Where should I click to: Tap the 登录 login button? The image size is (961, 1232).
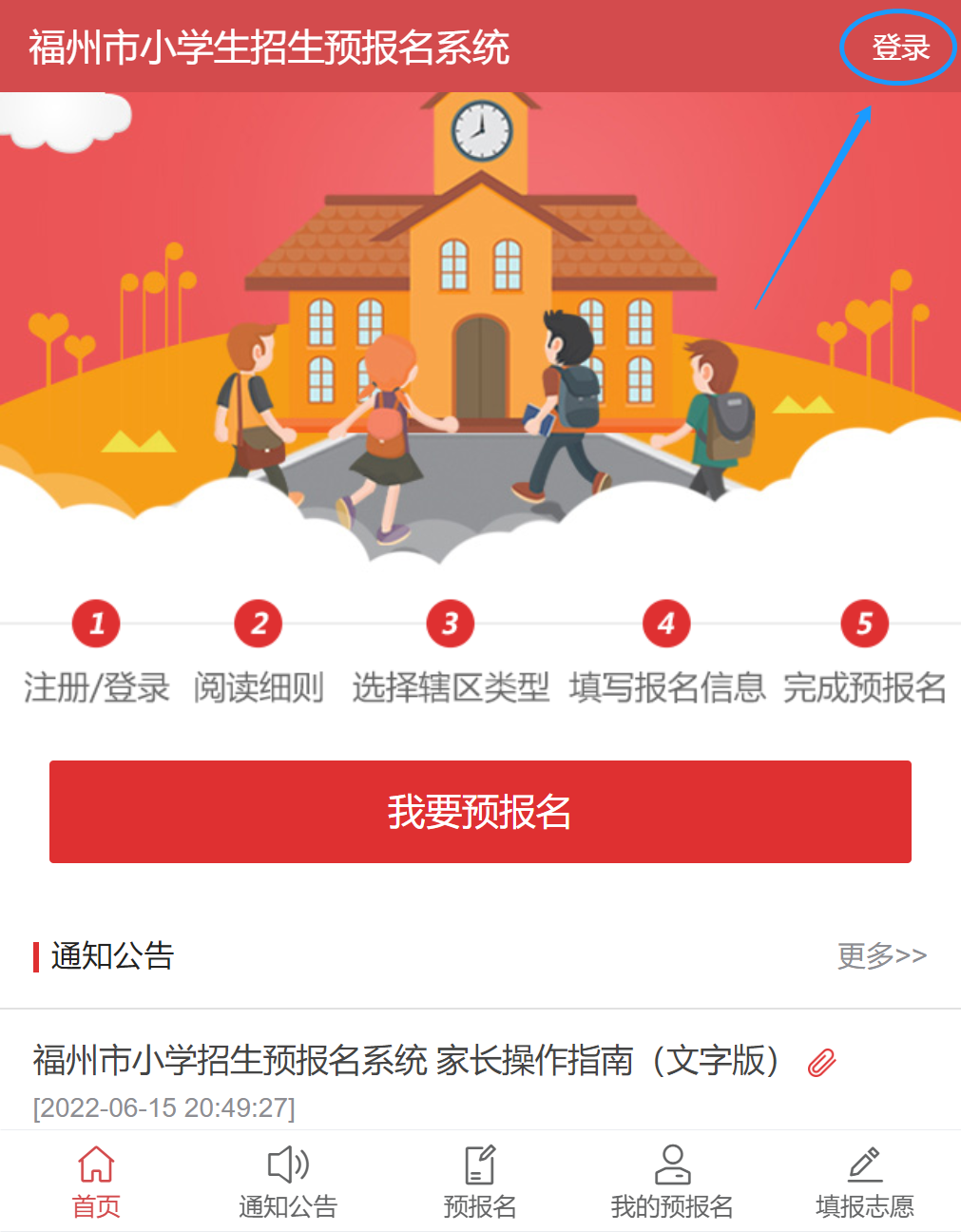(x=899, y=48)
